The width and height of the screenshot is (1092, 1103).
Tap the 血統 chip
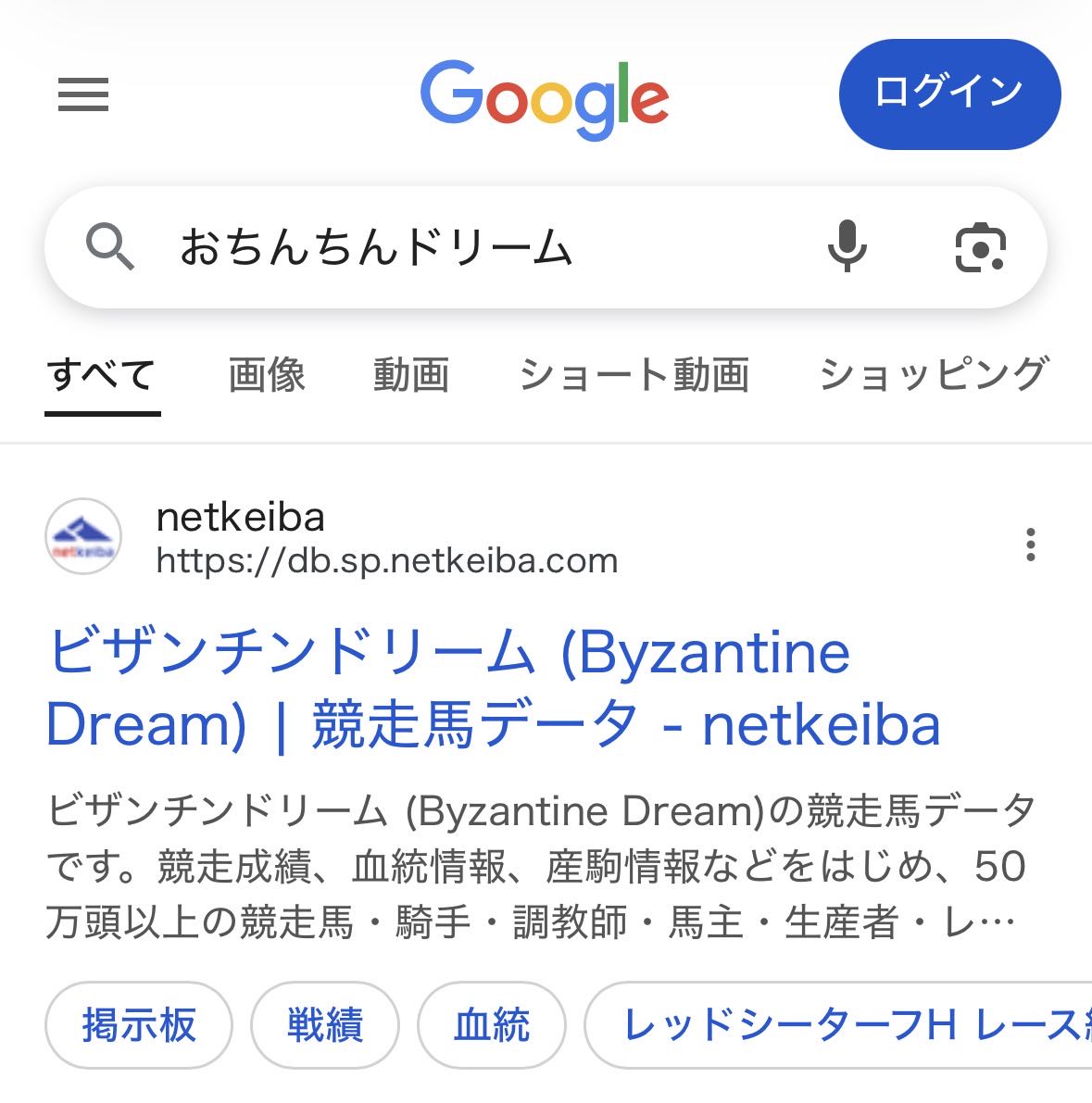[492, 1025]
